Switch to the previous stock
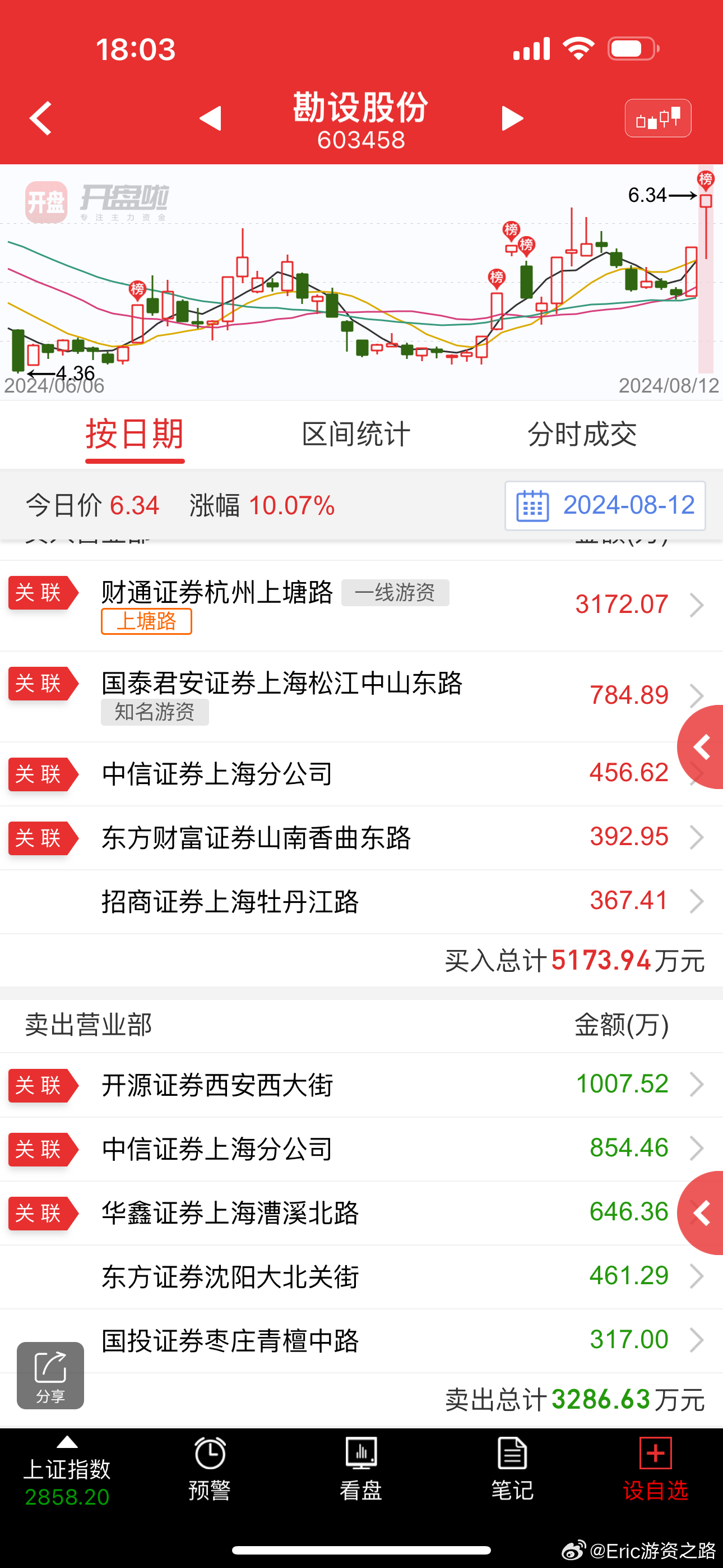 211,118
